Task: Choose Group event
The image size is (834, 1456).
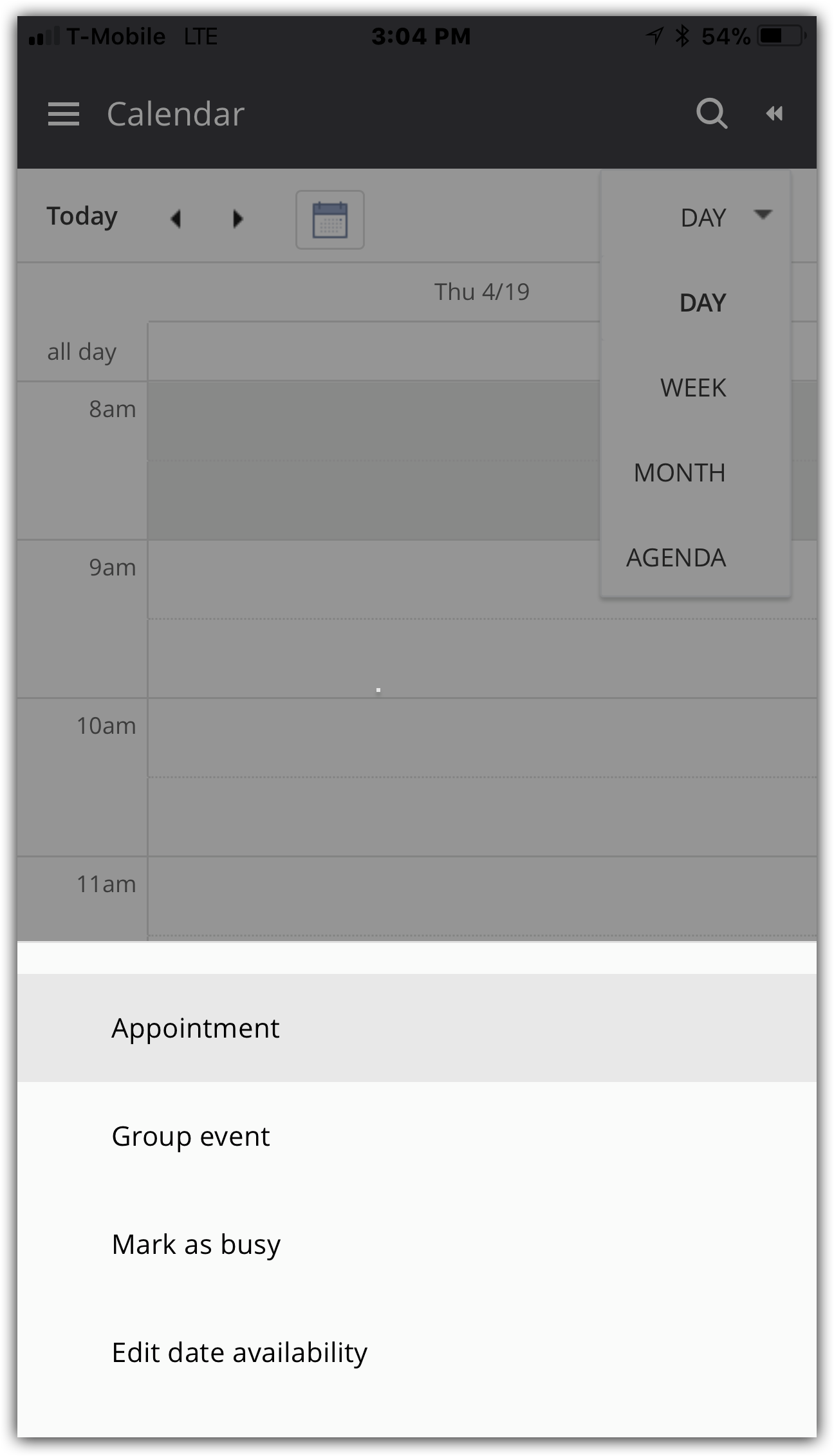Action: [x=417, y=1136]
